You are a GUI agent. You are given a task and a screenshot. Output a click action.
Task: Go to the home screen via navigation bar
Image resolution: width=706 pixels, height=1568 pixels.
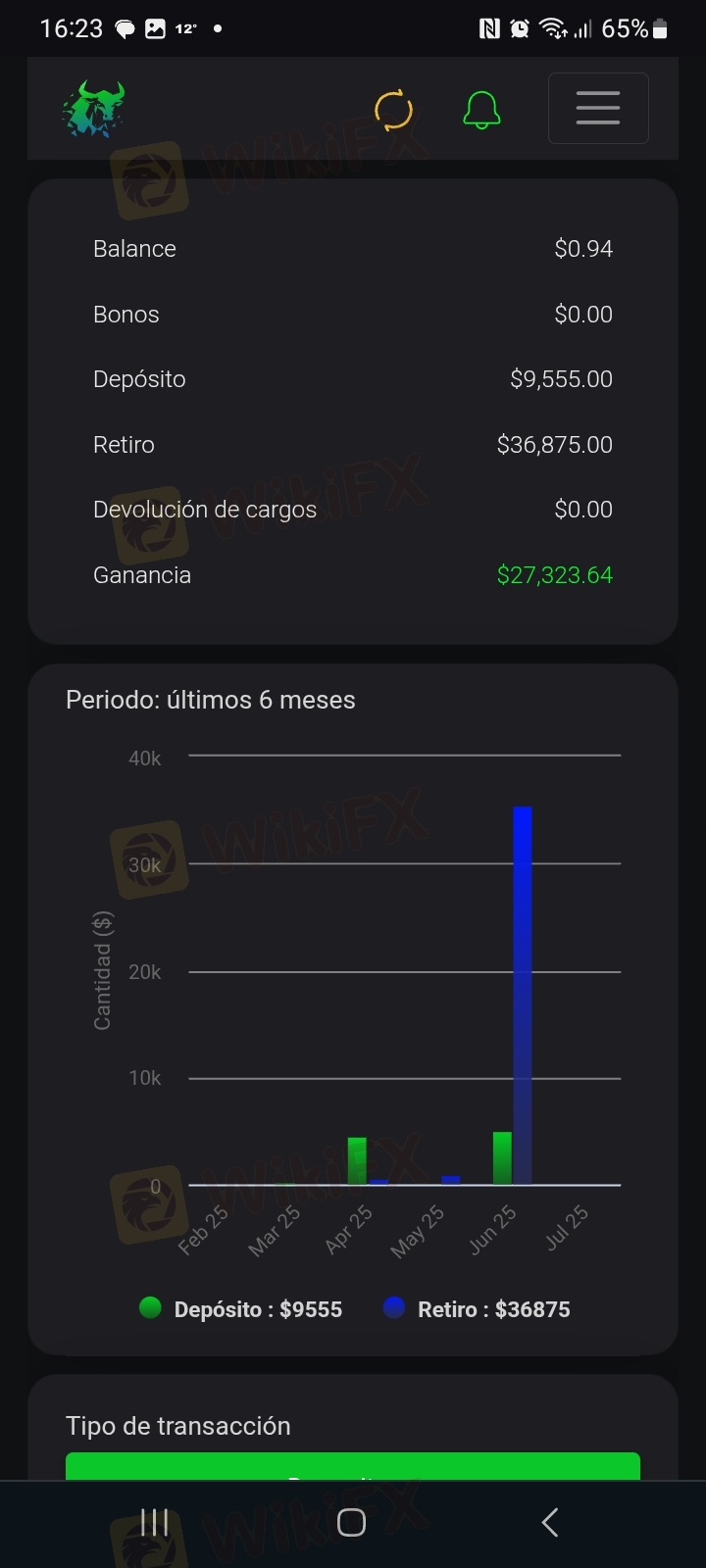coord(351,1522)
